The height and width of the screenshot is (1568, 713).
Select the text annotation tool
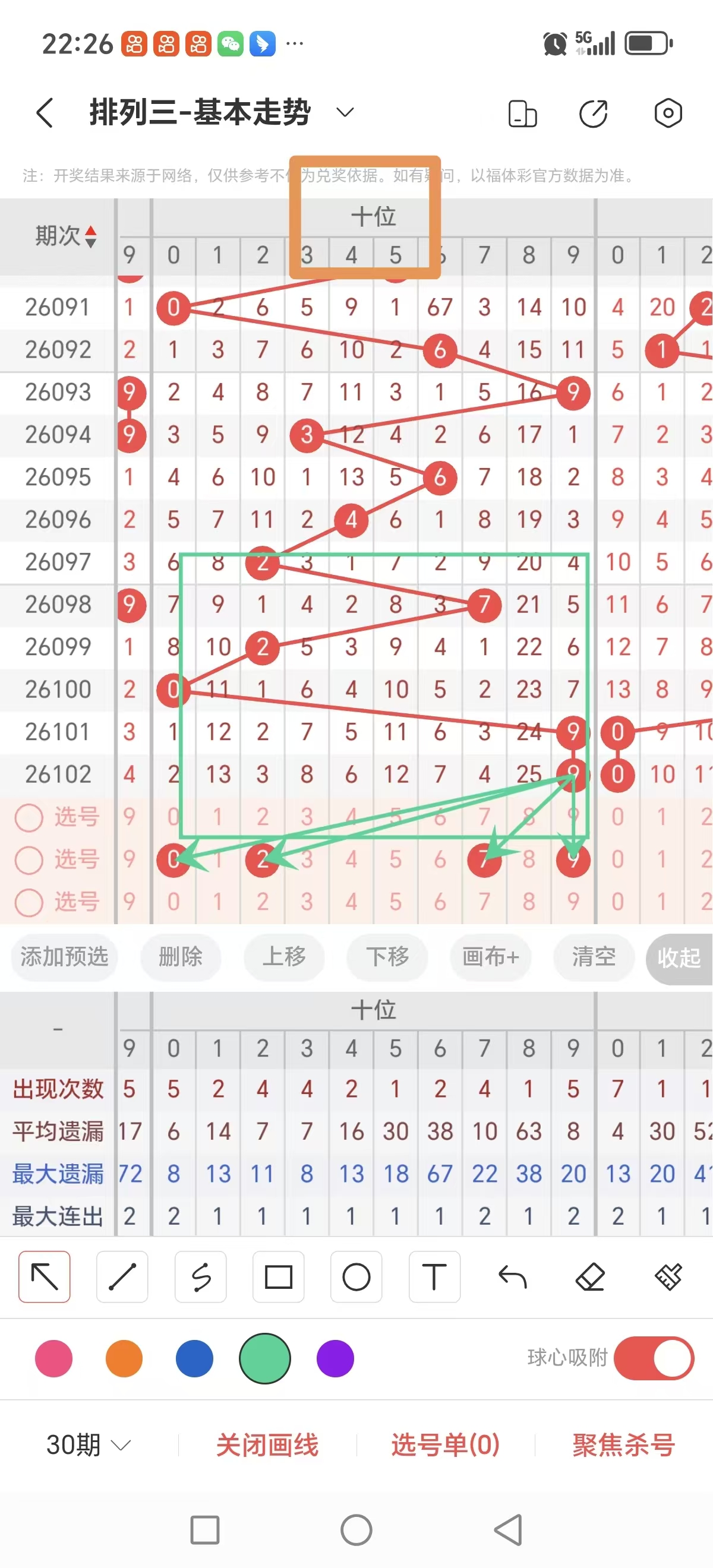click(434, 1277)
